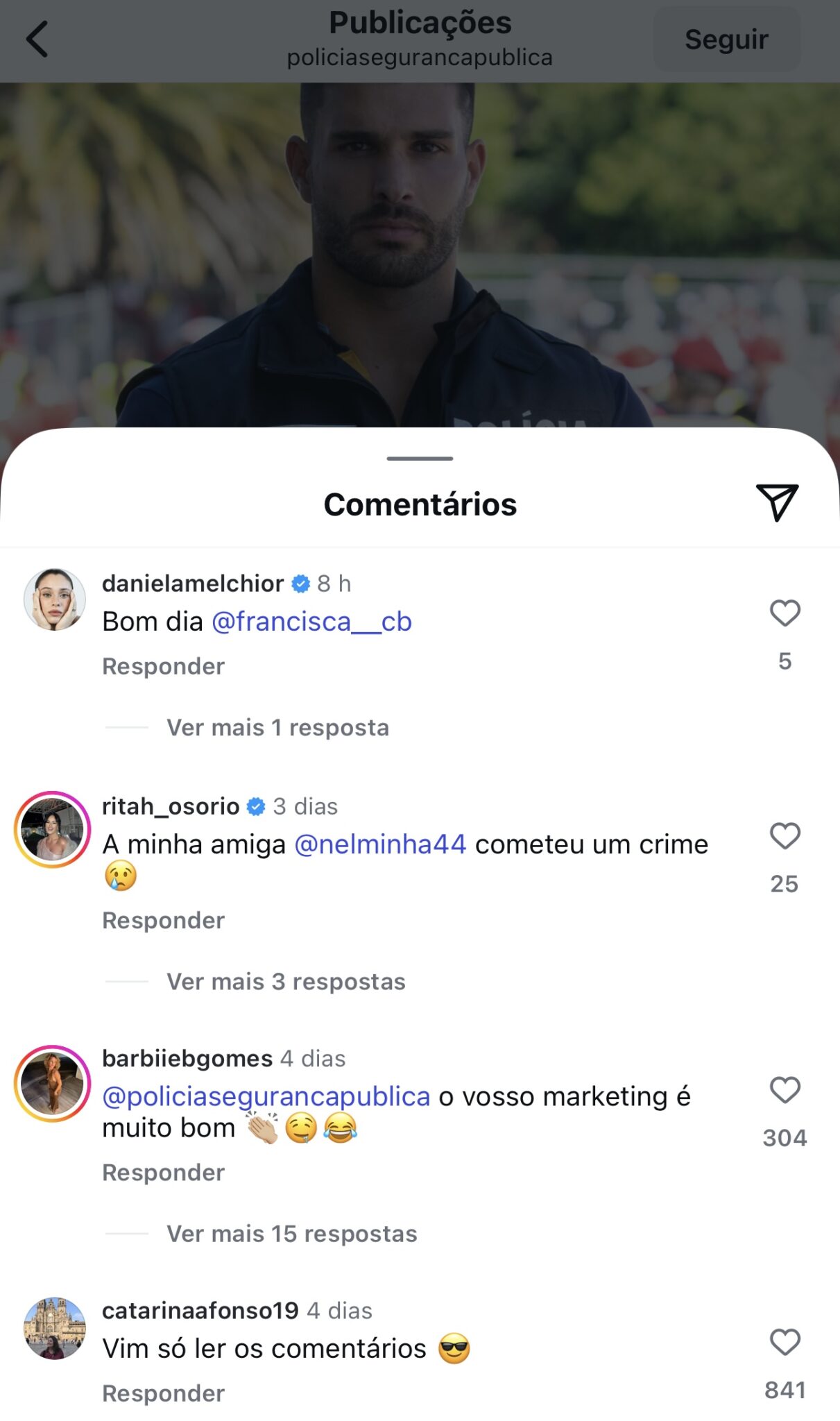Go back using the top-left arrow
Screen dimensions: 840x1421
click(x=37, y=39)
